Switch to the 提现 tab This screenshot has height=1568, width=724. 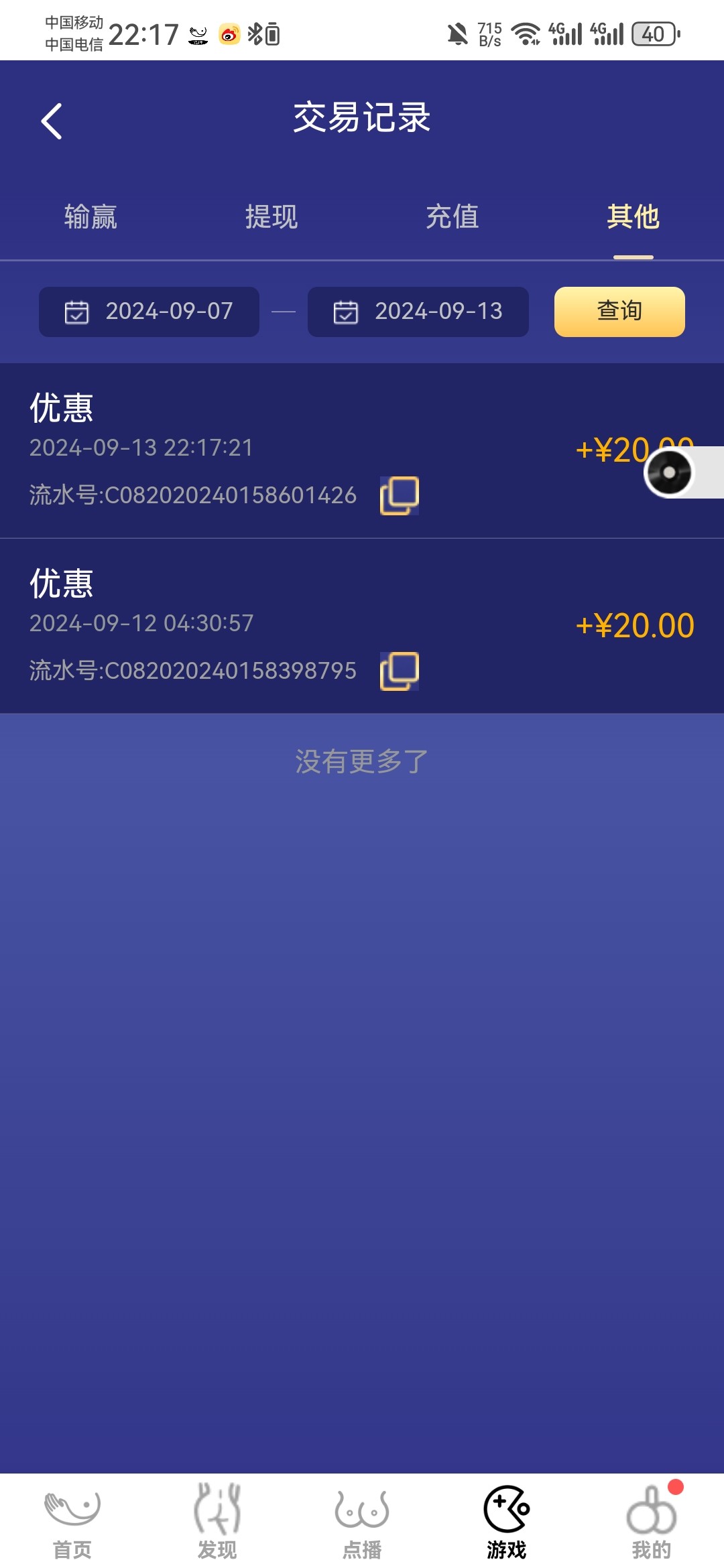click(271, 217)
